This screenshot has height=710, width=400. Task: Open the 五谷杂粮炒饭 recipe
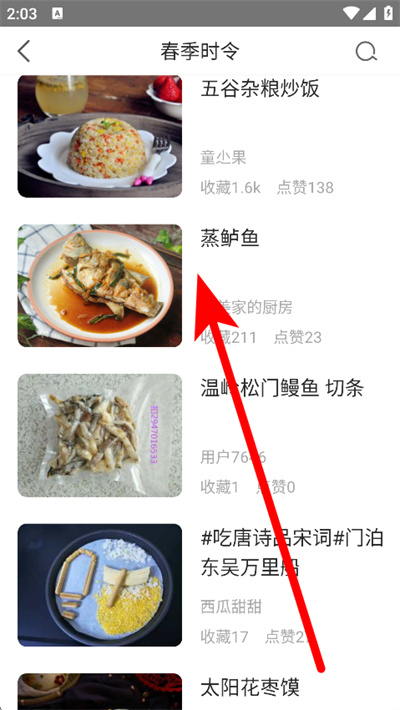(x=200, y=136)
